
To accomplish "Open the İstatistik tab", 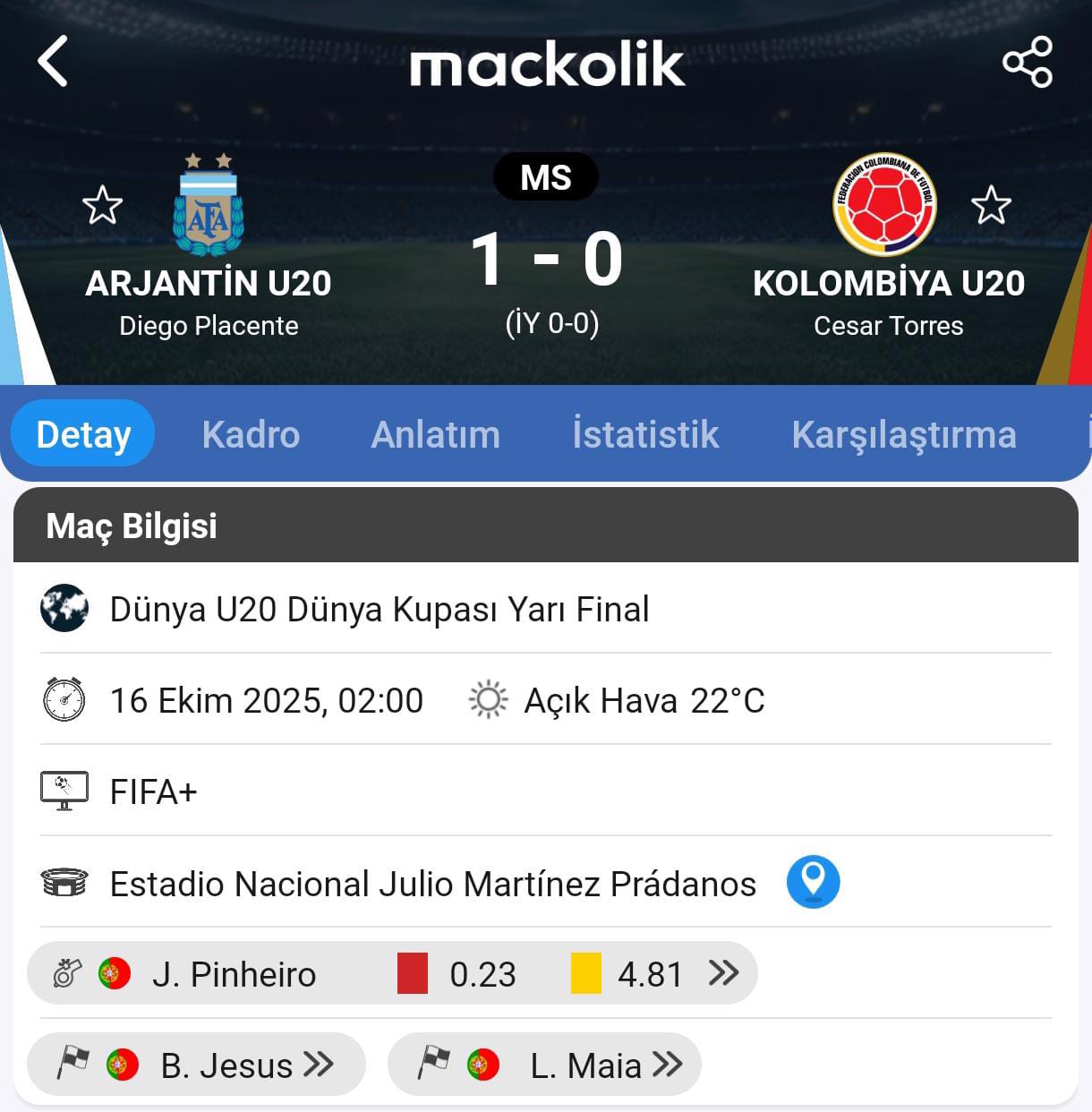I will coord(645,434).
